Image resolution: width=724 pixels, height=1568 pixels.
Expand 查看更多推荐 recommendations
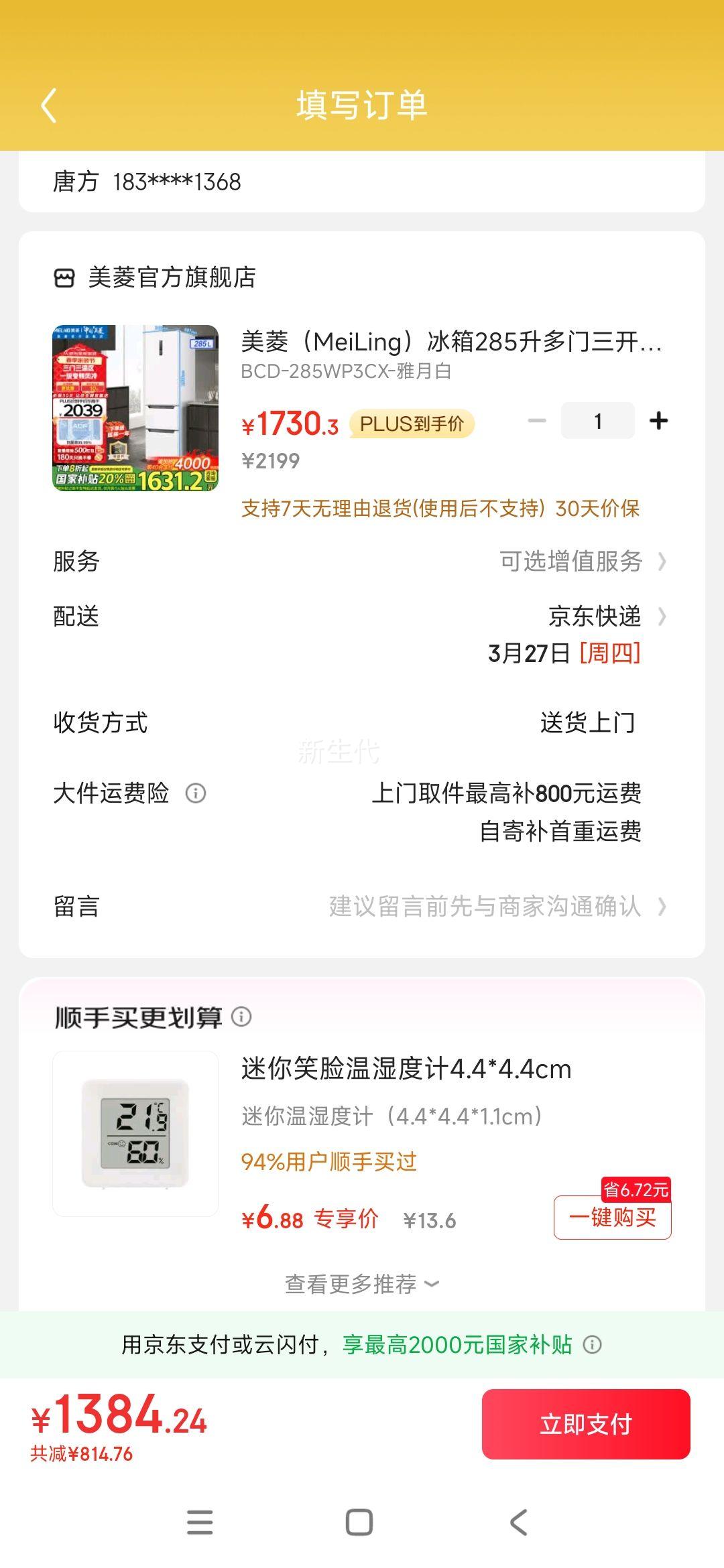tap(362, 1283)
